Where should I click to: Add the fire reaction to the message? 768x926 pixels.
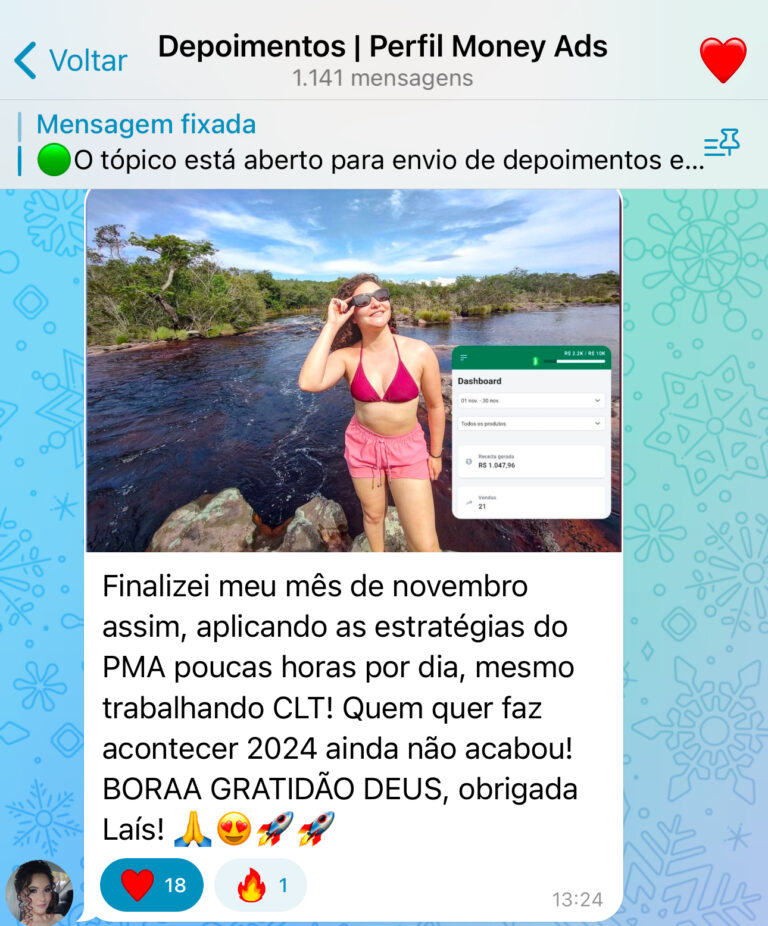coord(261,885)
